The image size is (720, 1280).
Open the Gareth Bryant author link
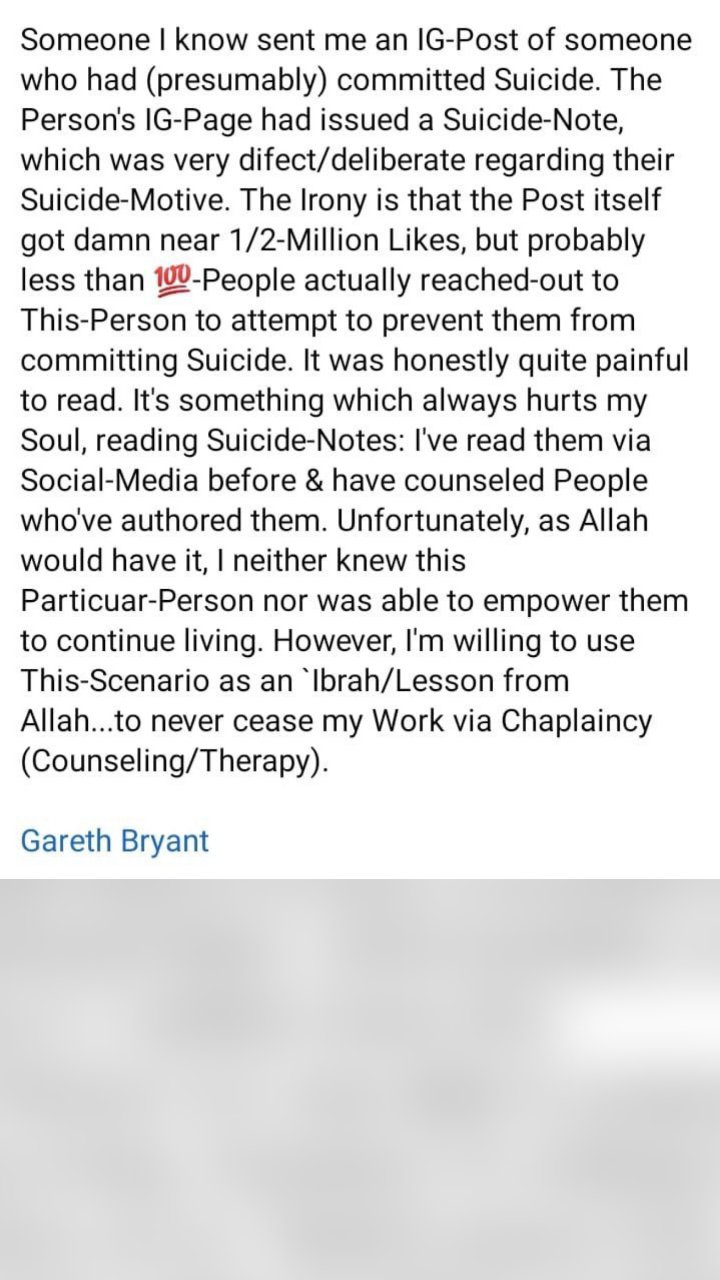(114, 841)
